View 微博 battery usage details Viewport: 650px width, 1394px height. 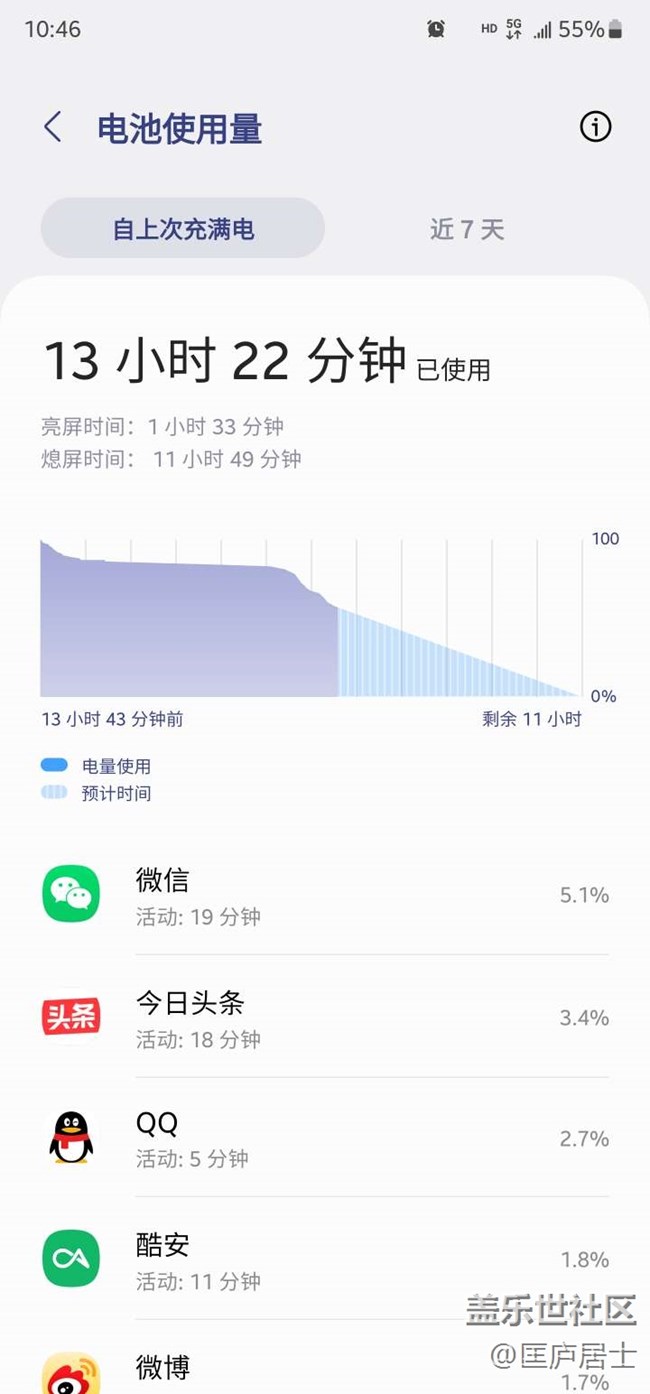click(325, 1368)
